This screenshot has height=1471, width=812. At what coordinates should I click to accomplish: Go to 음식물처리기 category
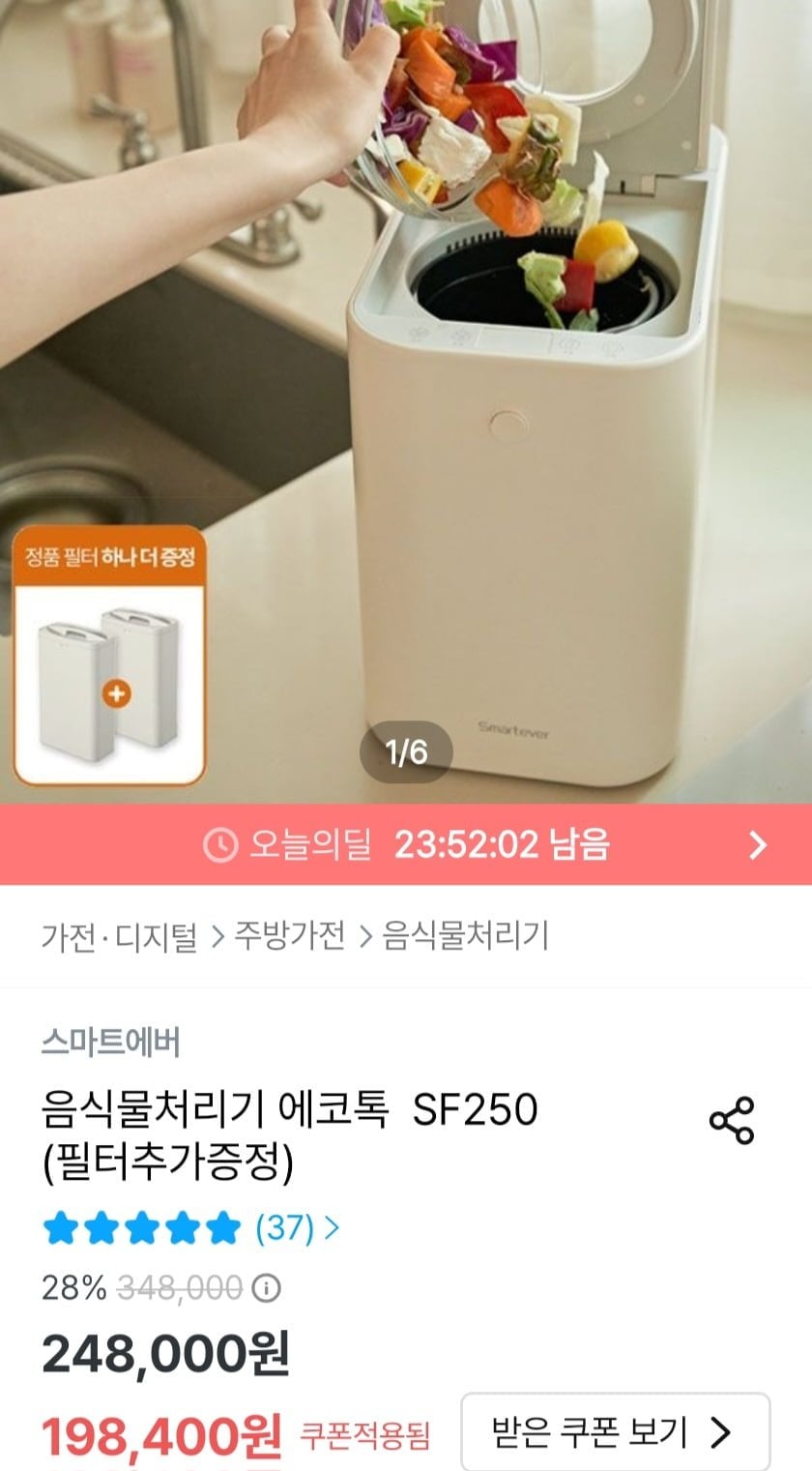(466, 936)
